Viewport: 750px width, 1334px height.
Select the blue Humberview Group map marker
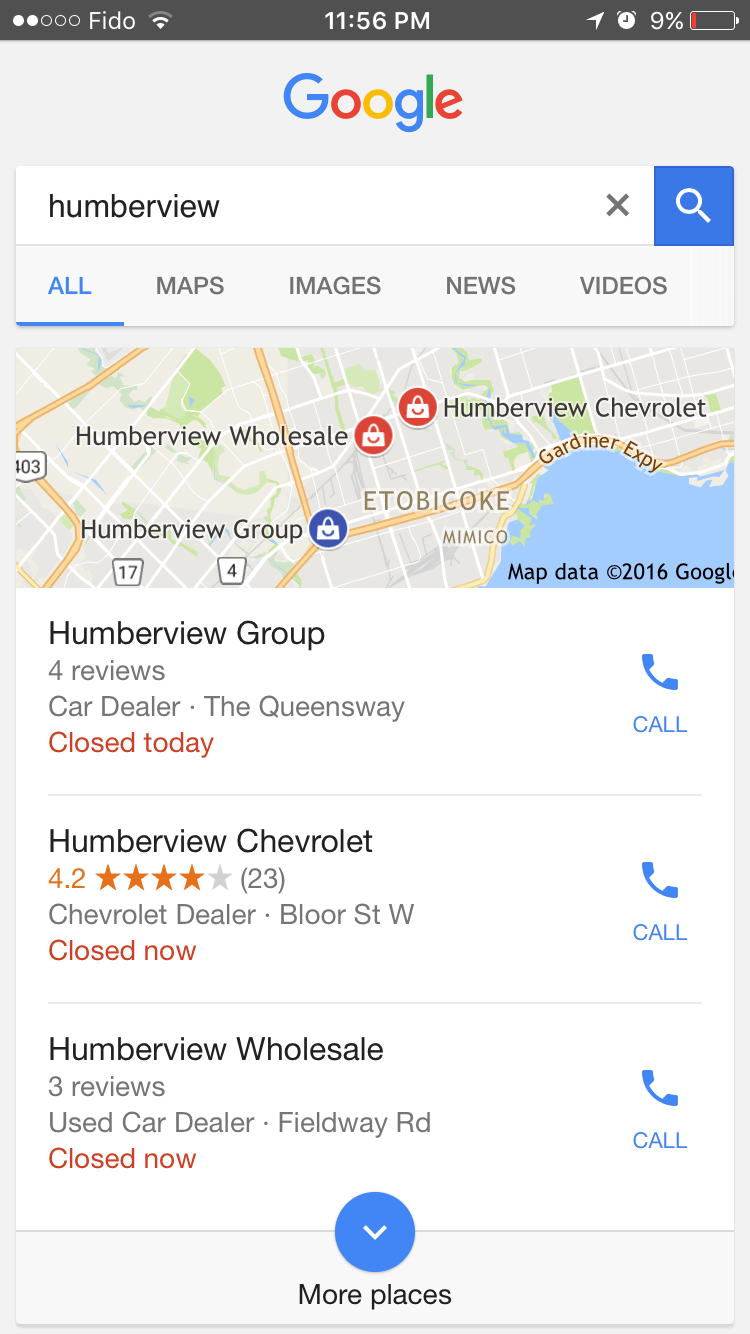point(328,528)
